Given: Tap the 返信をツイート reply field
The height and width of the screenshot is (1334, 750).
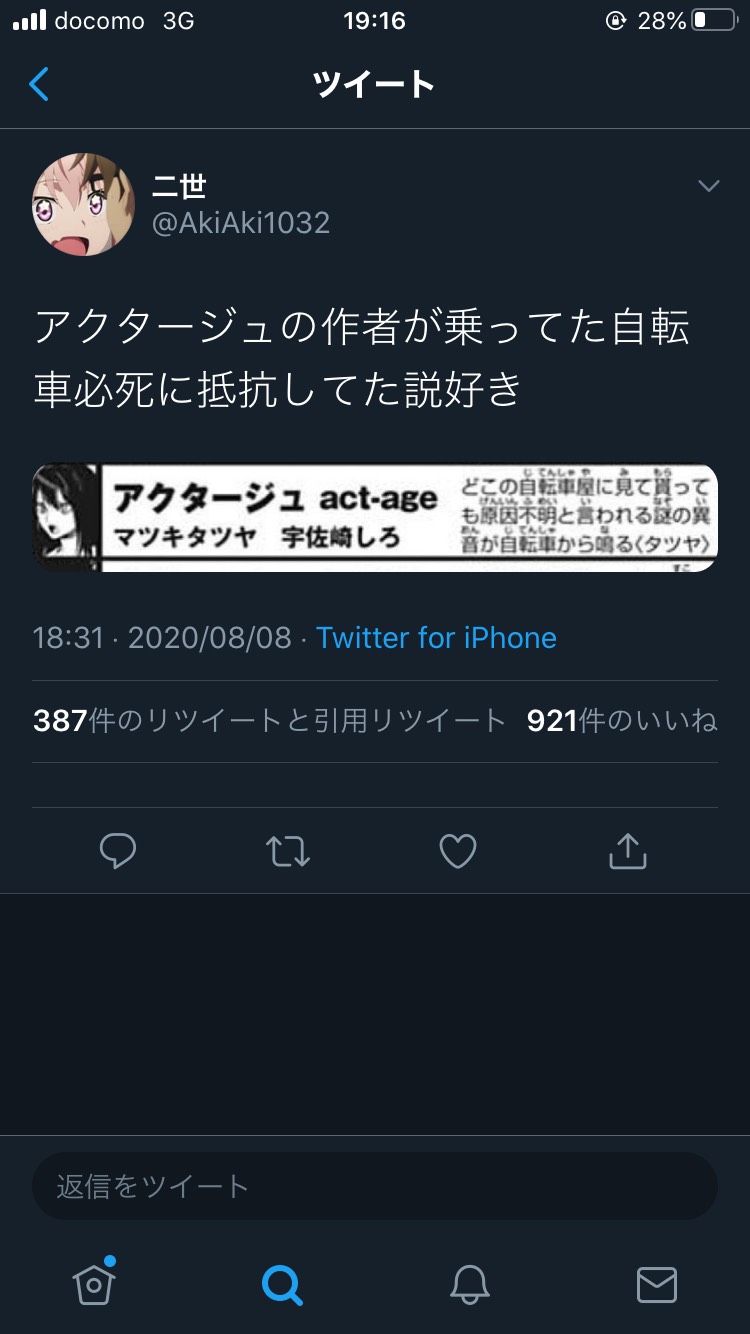Looking at the screenshot, I should (x=375, y=1186).
